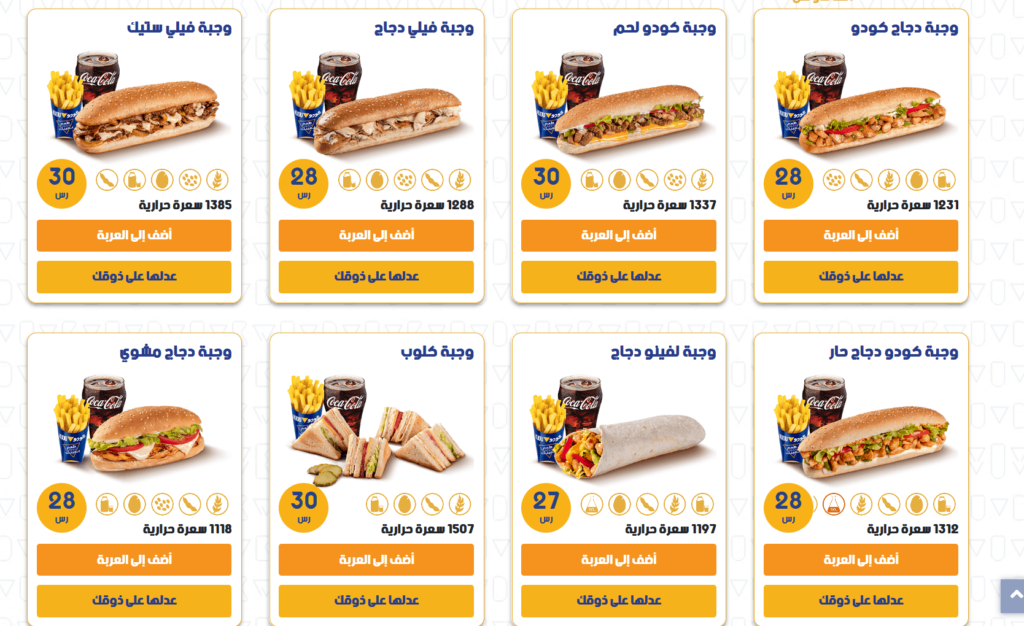Customize the وجبة فيلي دجاج meal
Image resolution: width=1024 pixels, height=626 pixels.
coord(376,277)
